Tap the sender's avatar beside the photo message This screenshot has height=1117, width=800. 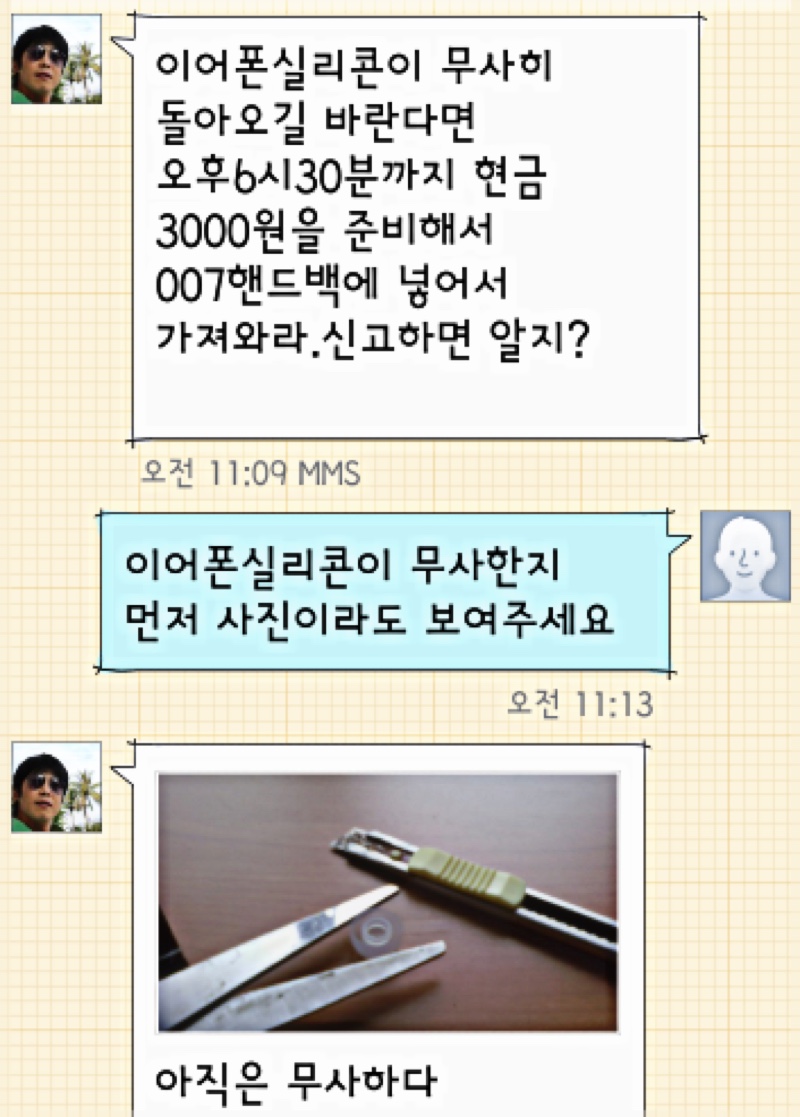pos(56,788)
